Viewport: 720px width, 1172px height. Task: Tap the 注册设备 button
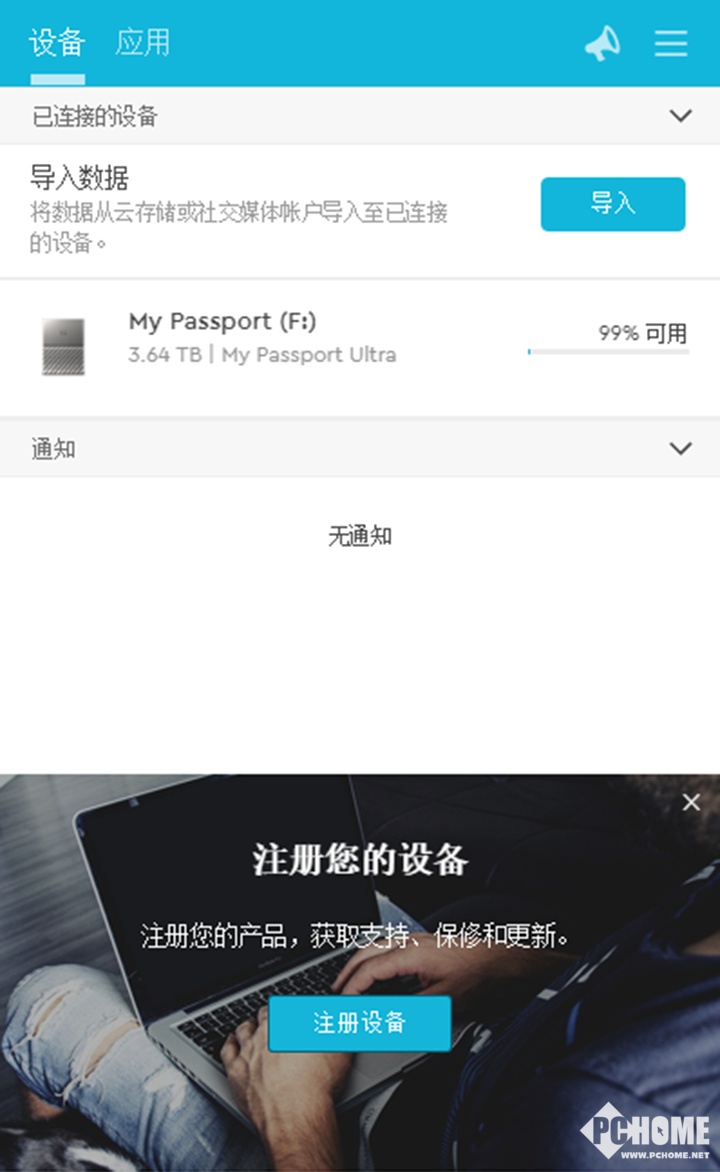(360, 1023)
